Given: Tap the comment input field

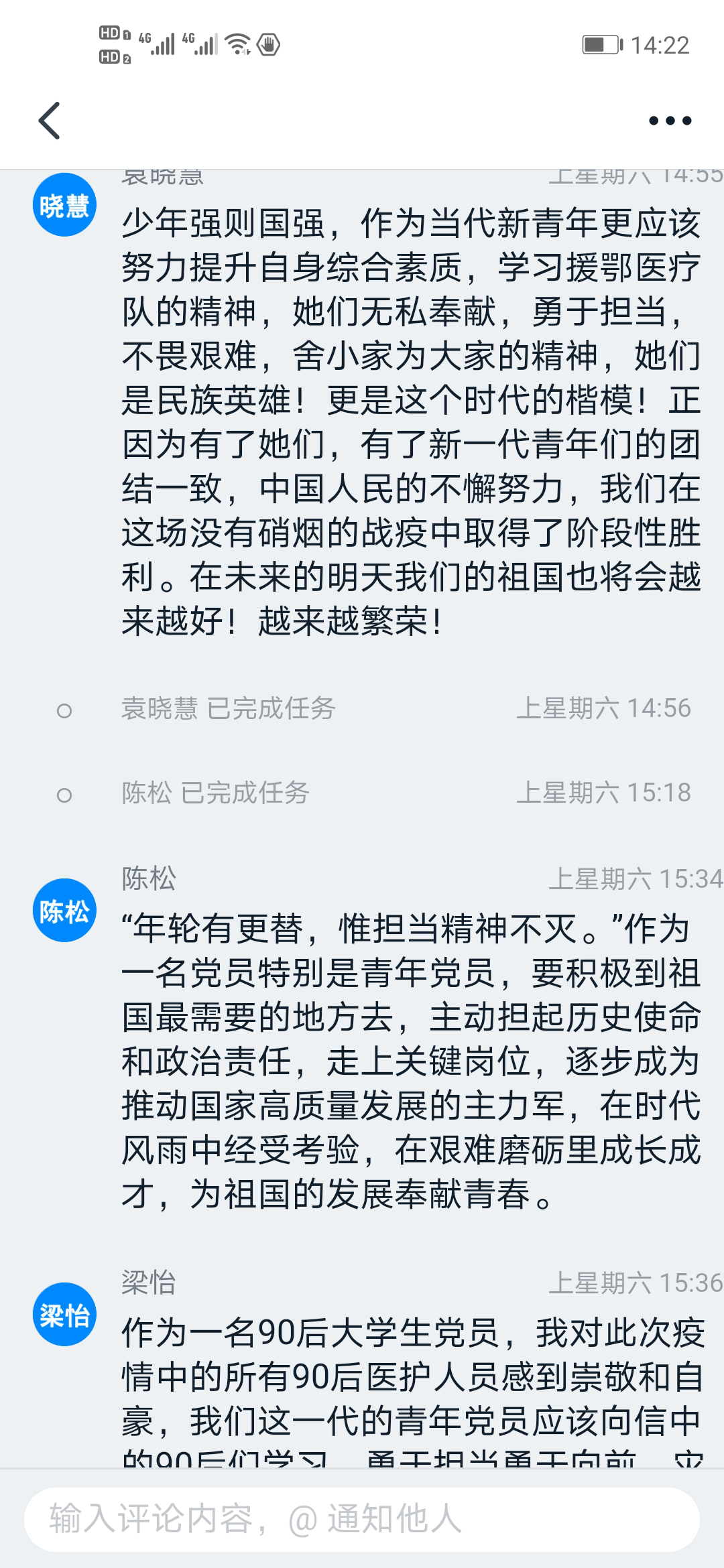Looking at the screenshot, I should (362, 1519).
